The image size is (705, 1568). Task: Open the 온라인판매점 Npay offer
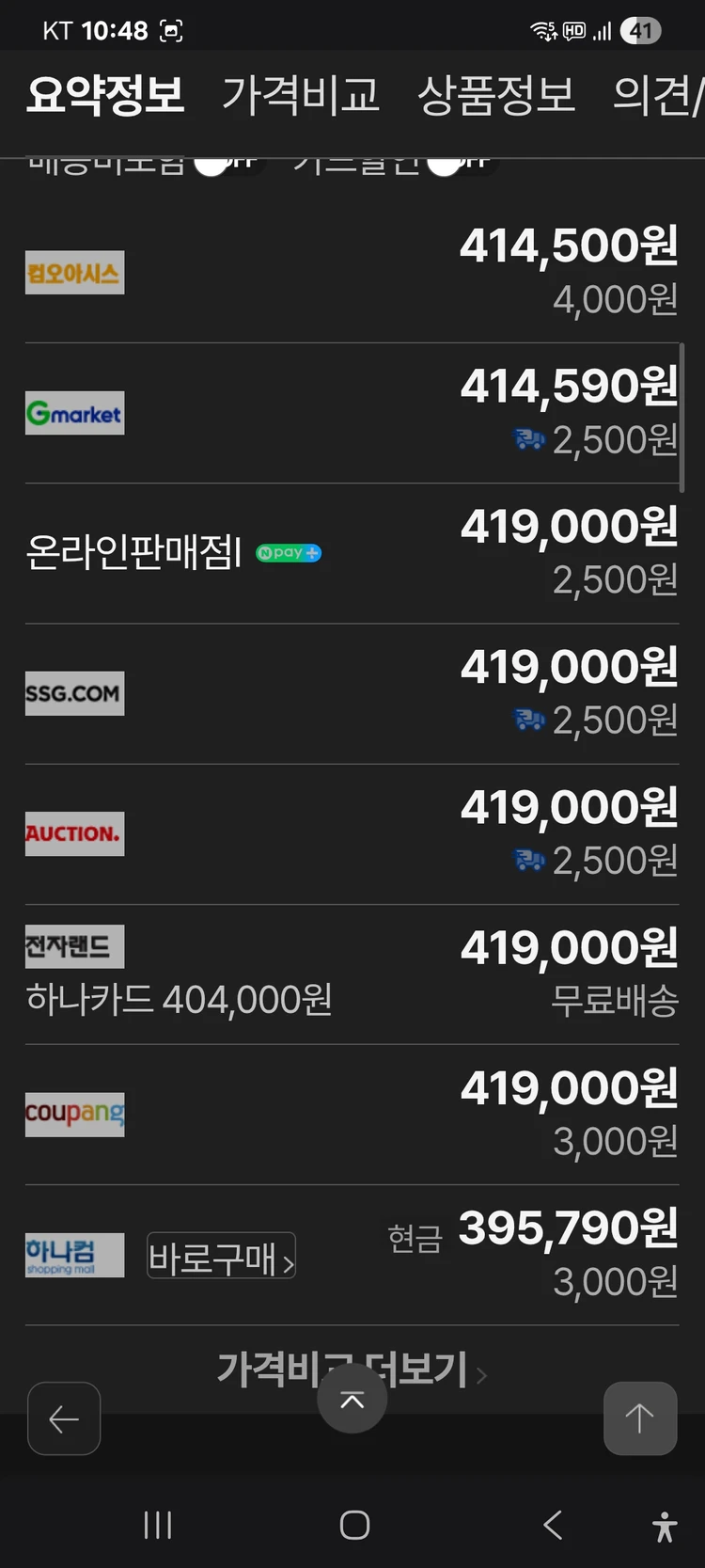tap(352, 554)
